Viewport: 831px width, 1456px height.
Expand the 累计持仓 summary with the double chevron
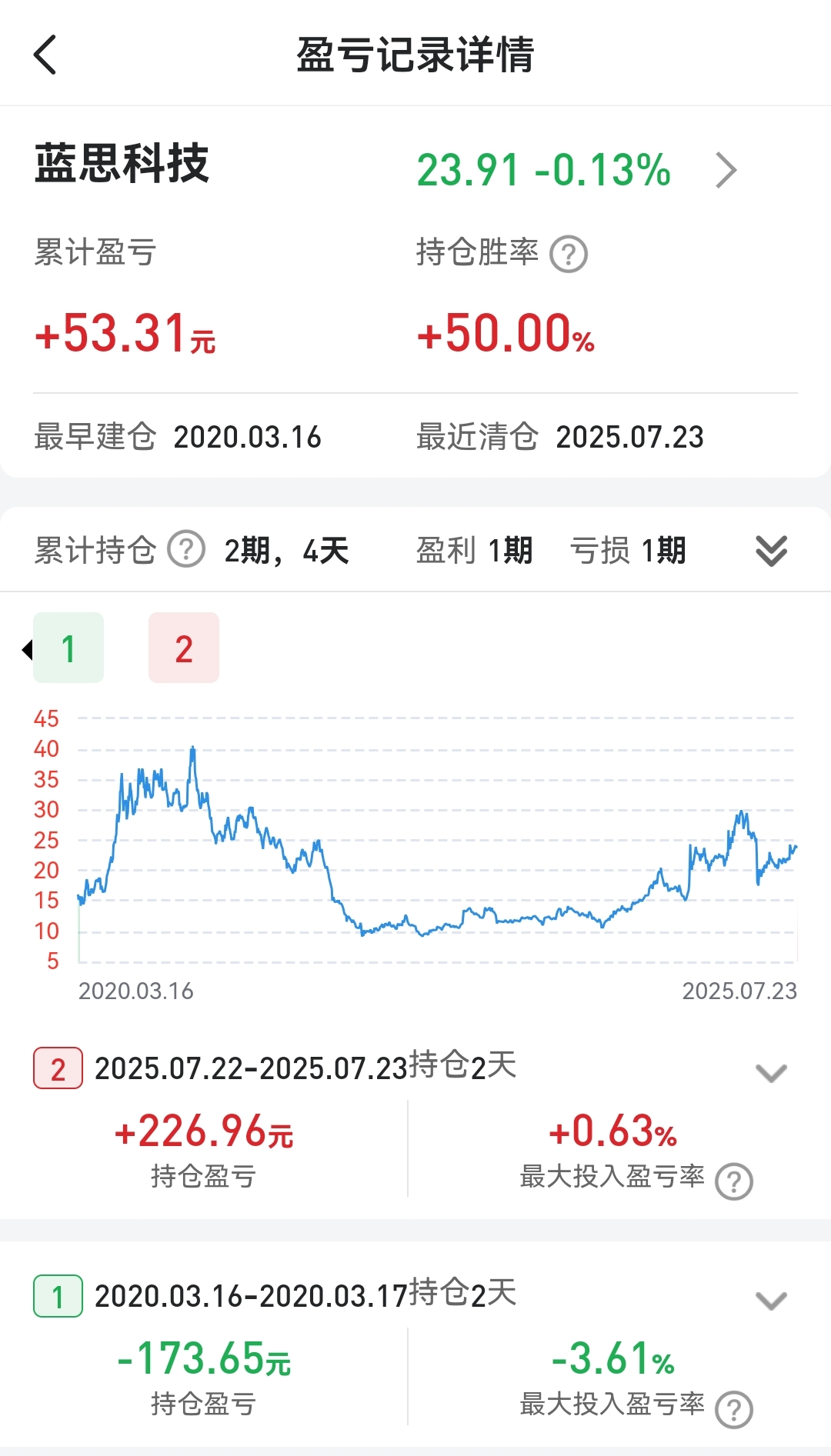pos(771,551)
